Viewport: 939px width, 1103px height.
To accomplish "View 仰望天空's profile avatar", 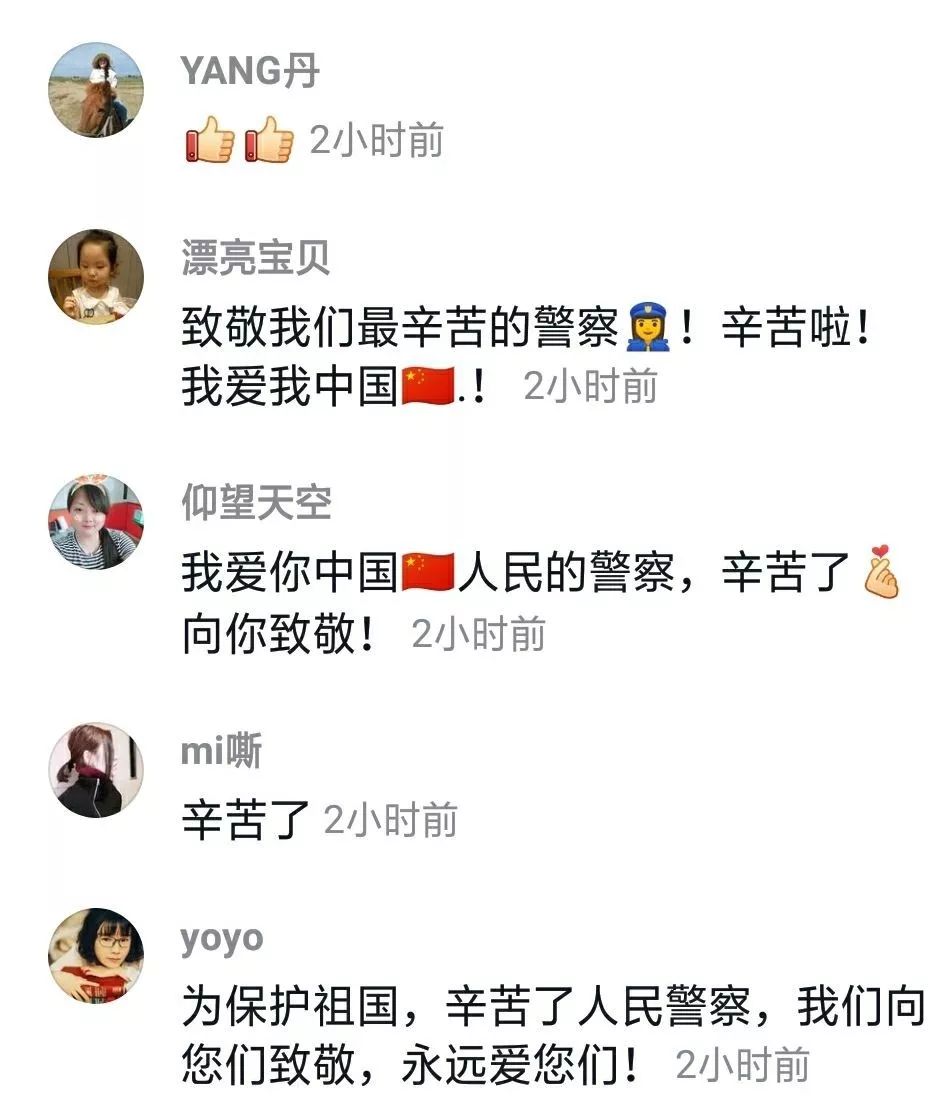I will [96, 522].
